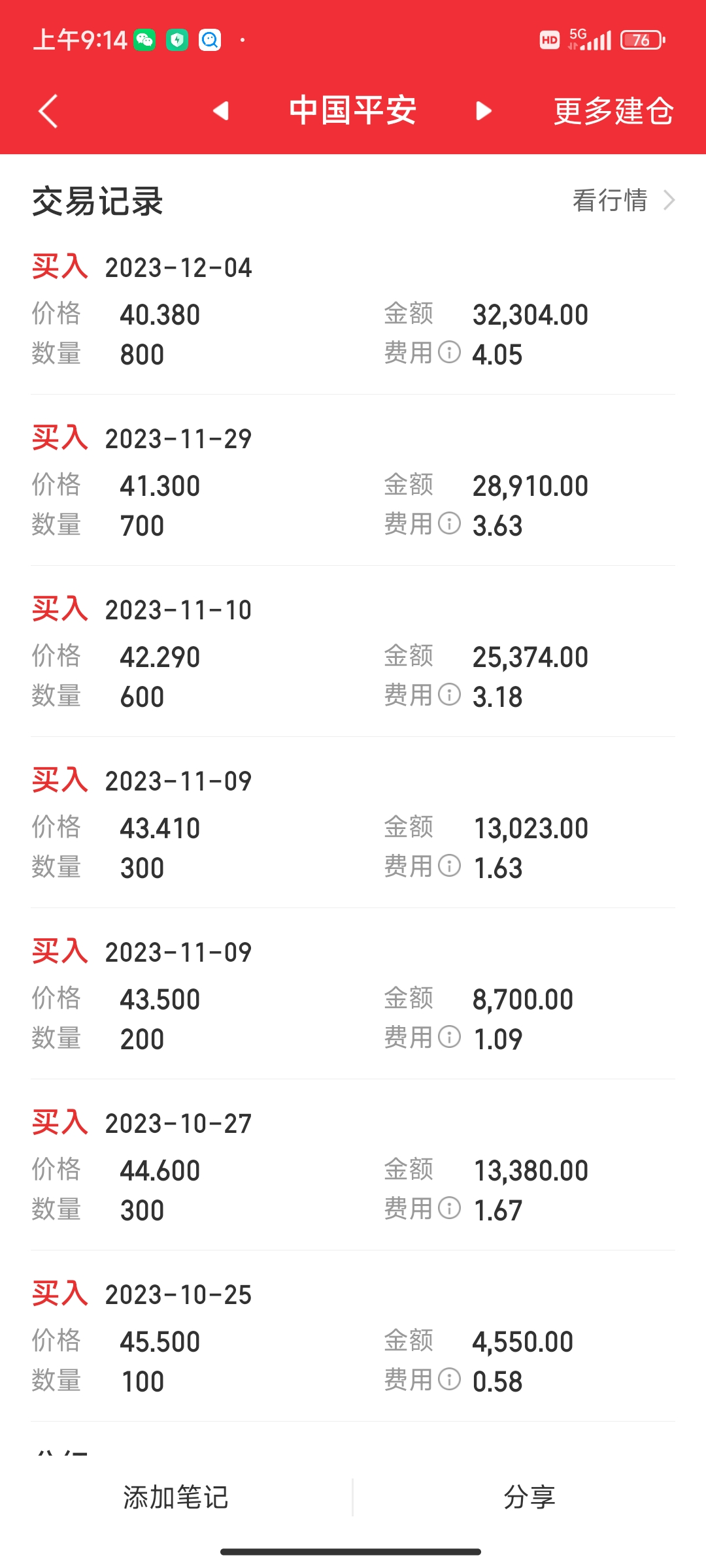Screen dimensions: 706x1568
Task: Fee info icon on 2023-10-27 record
Action: 449,1208
